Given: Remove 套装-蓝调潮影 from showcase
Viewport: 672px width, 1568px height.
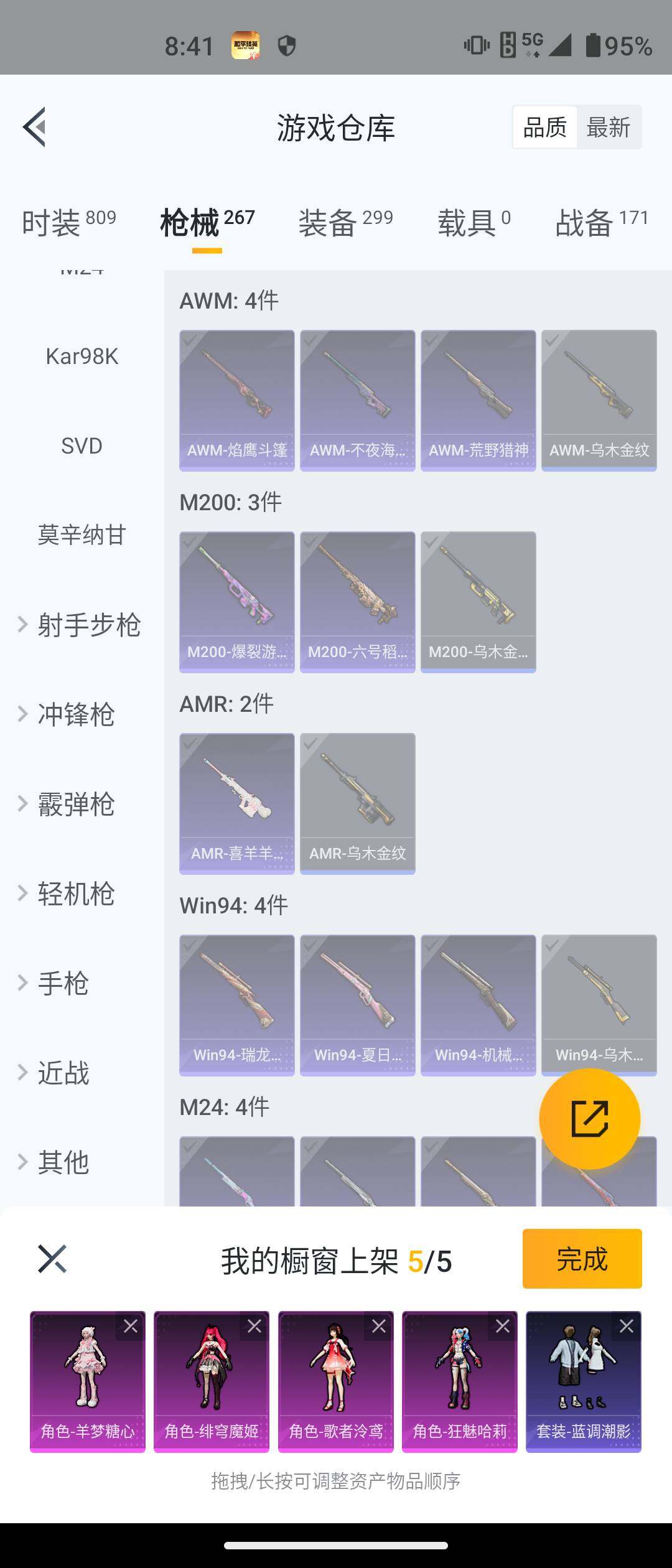Looking at the screenshot, I should 627,1326.
